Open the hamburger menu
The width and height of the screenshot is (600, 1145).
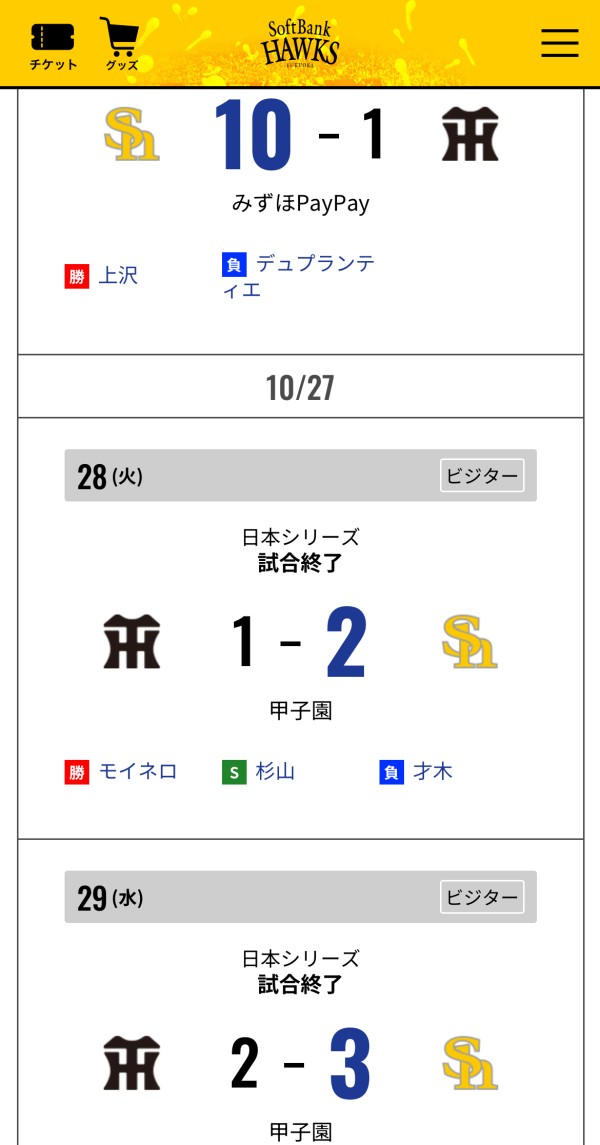(x=559, y=42)
